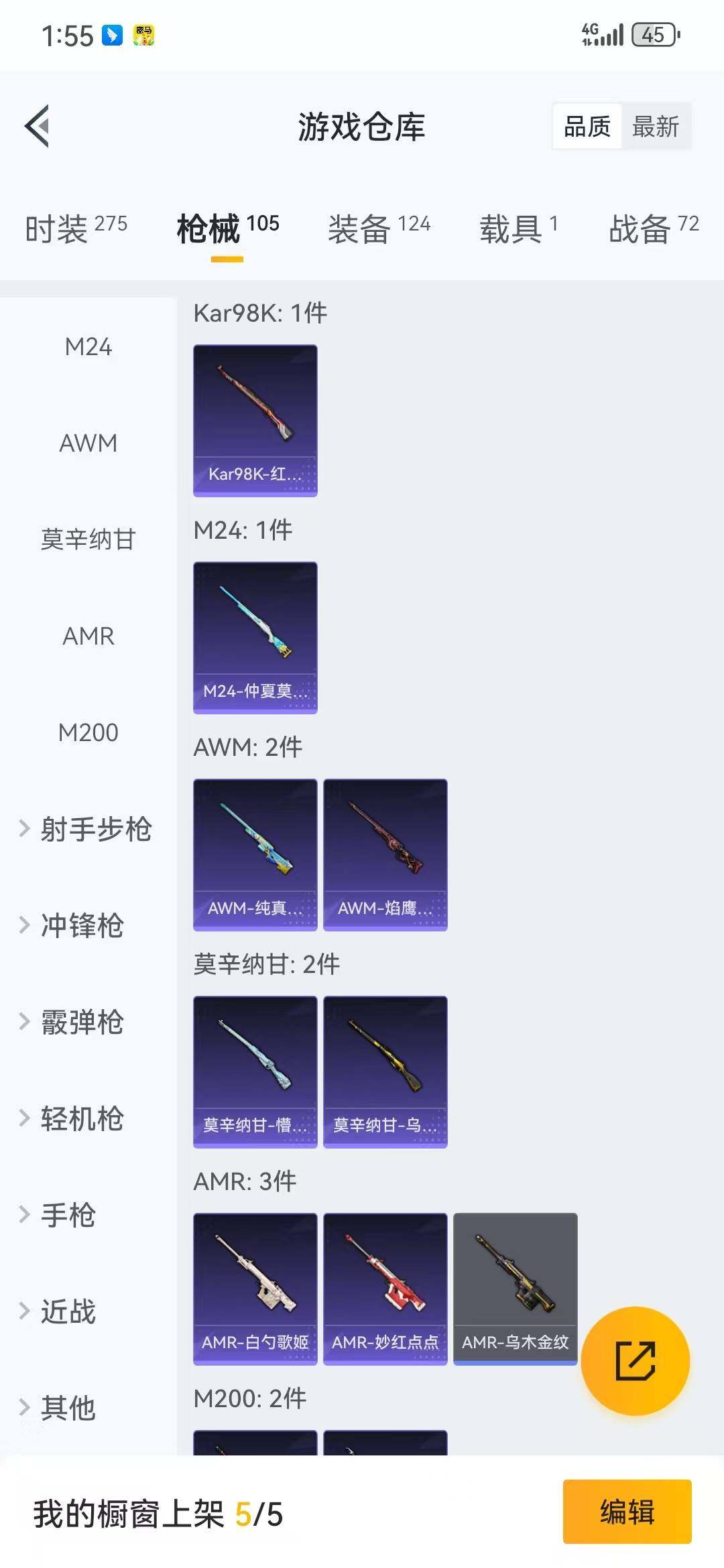Select the AMR-乌木金纹 weapon skin
The width and height of the screenshot is (724, 1568).
pyautogui.click(x=515, y=1287)
